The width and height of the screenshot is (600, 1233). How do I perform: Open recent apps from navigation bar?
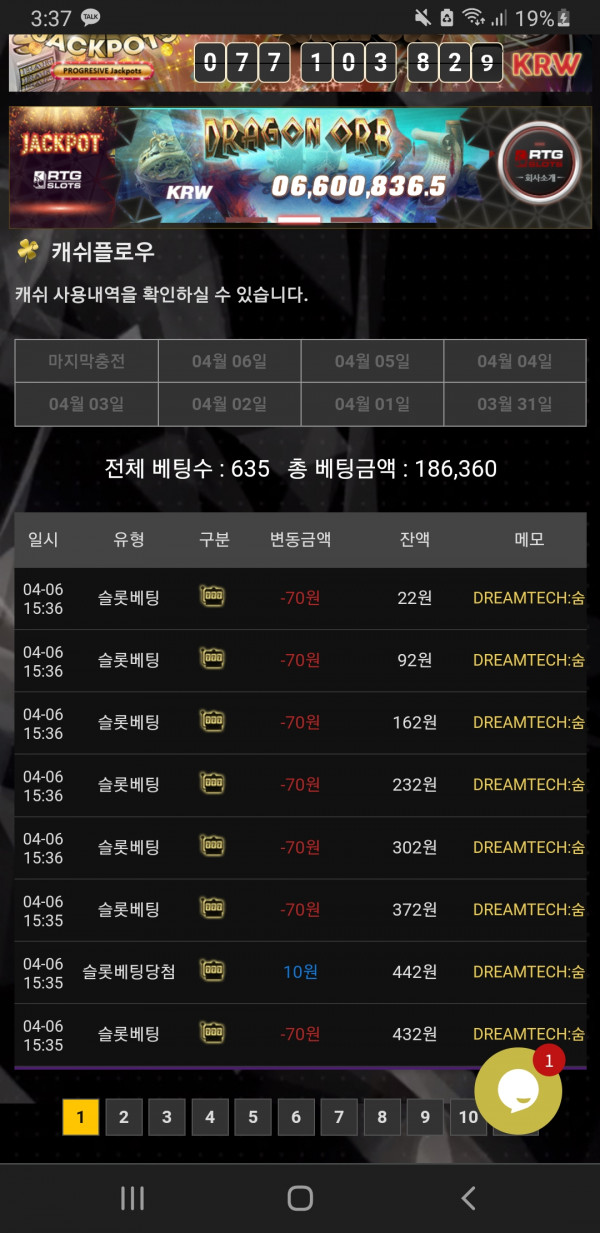(x=132, y=1198)
